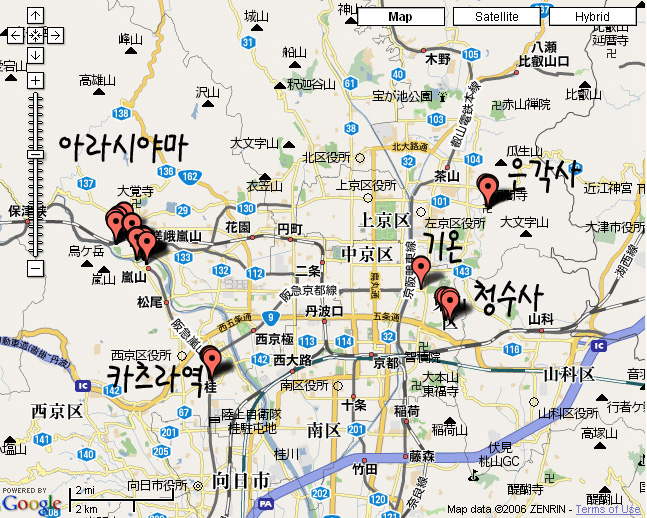This screenshot has height=518, width=647.
Task: Zoom out with the minus button
Action: pyautogui.click(x=35, y=268)
